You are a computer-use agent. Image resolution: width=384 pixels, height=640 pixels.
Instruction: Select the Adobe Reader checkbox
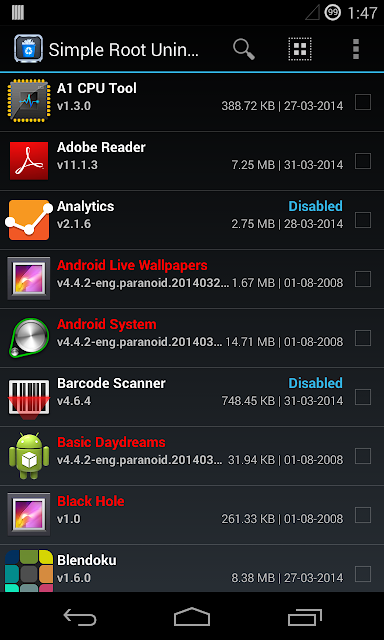click(363, 161)
